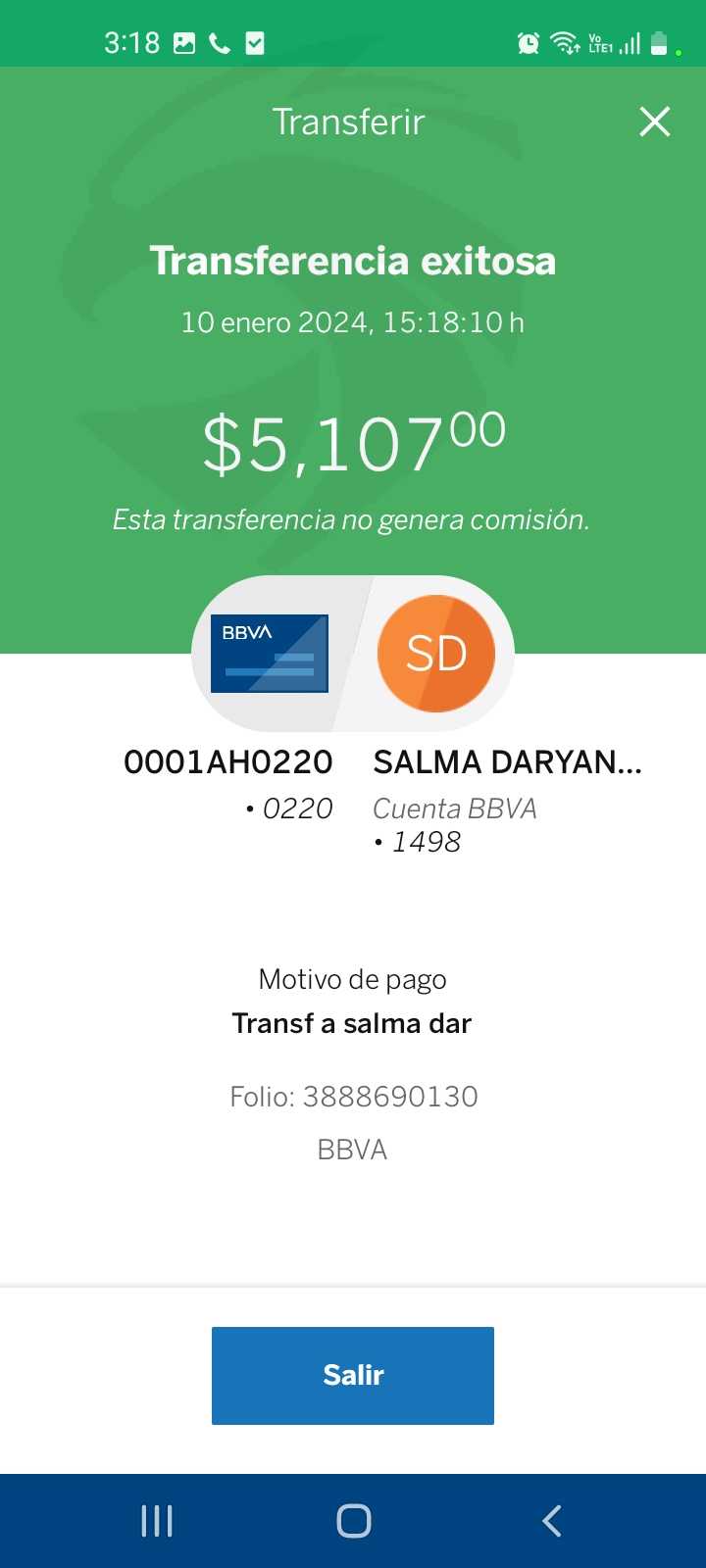The width and height of the screenshot is (706, 1568).
Task: Tap the Salir button
Action: coord(353,1375)
